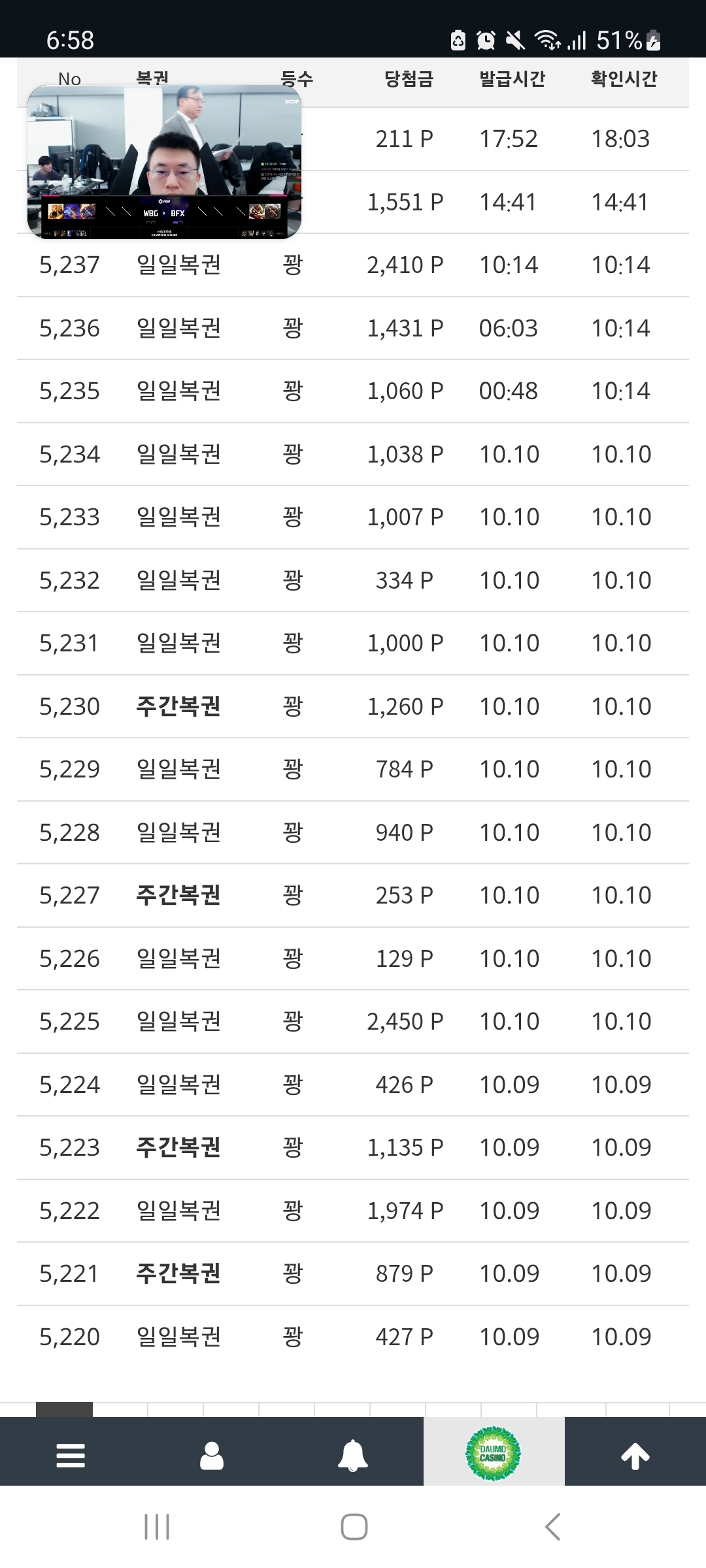Open the floating picture-in-picture video
Viewport: 706px width, 1568px height.
(164, 162)
